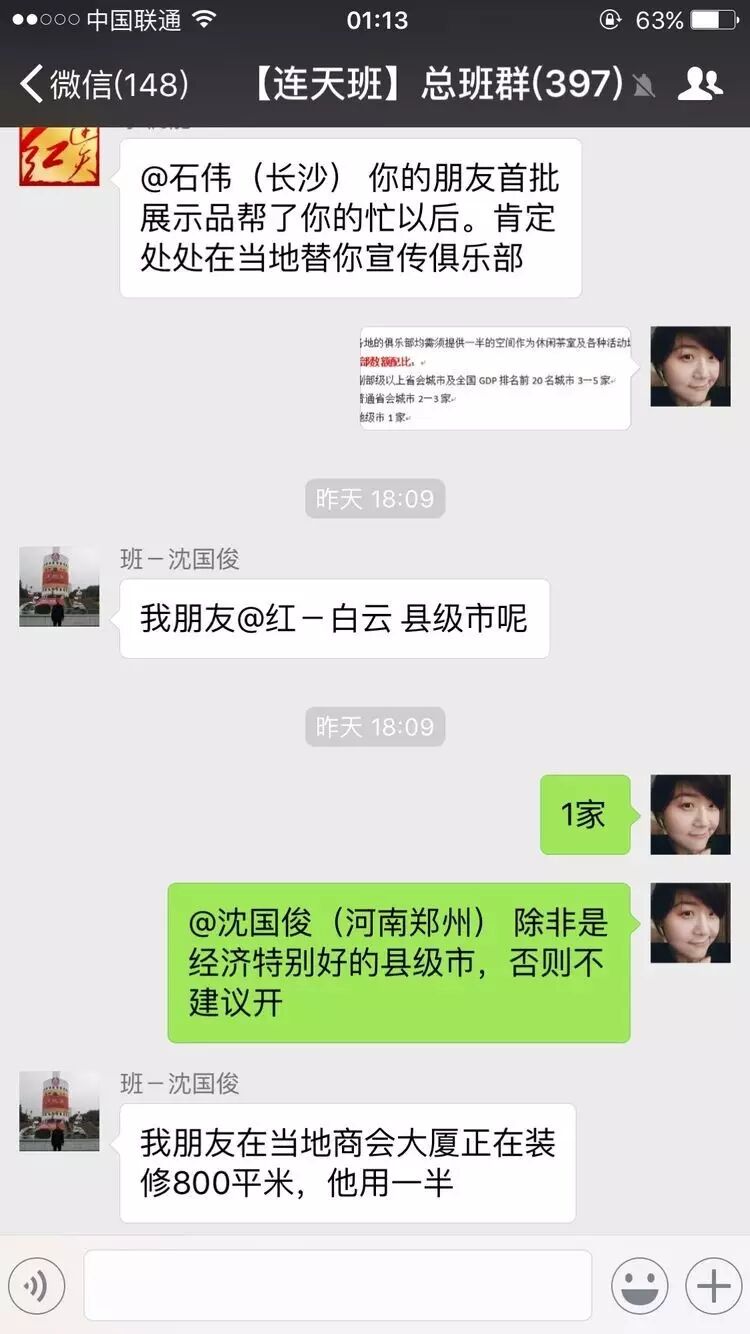
Task: Open own avatar beside the 1家 message
Action: pos(690,814)
